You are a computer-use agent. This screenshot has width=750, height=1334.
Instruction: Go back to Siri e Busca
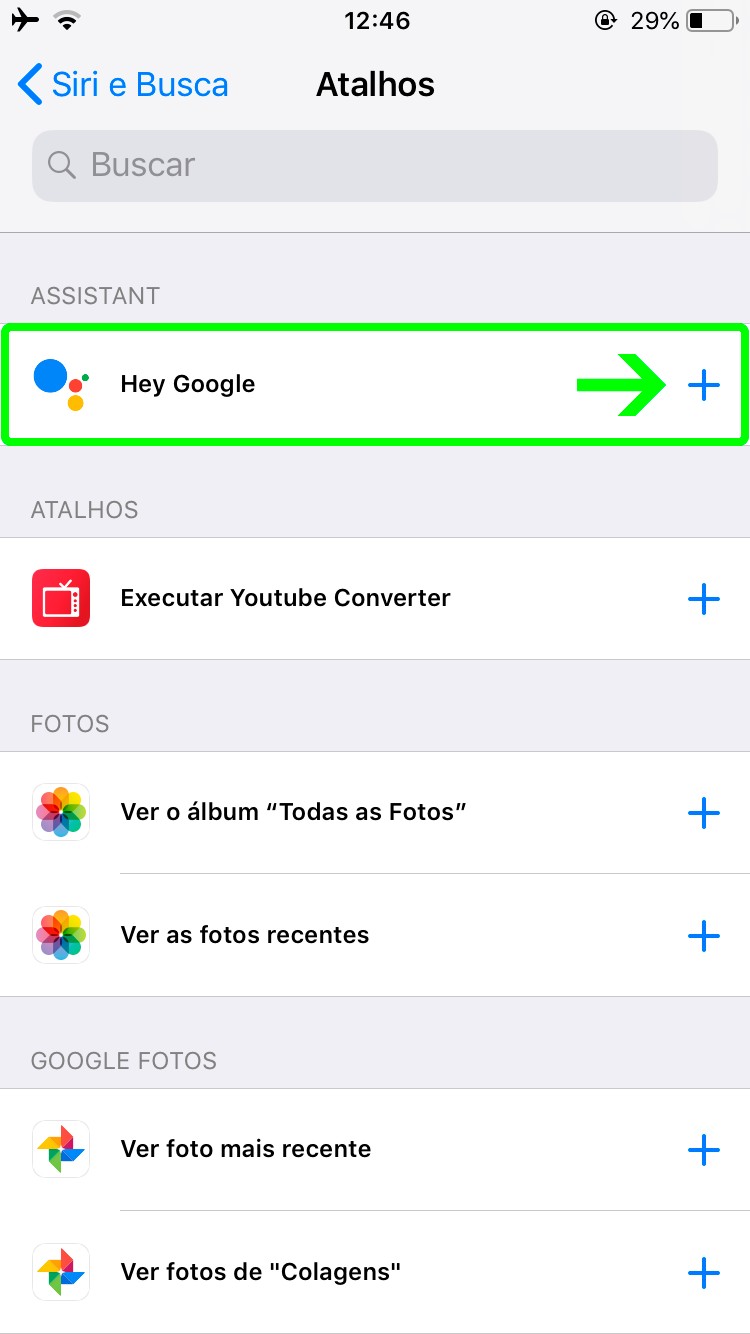[x=123, y=85]
